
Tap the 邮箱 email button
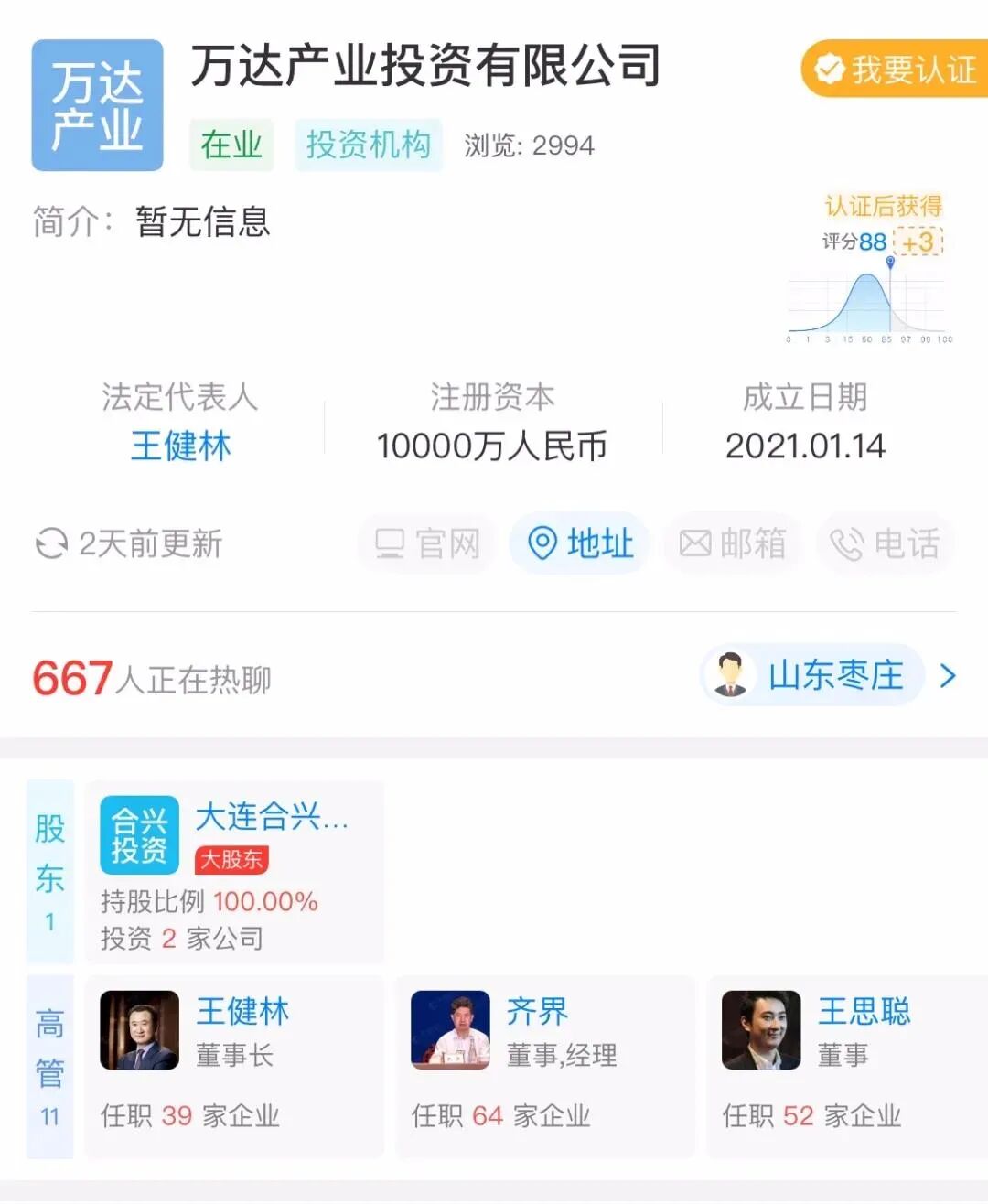(733, 543)
